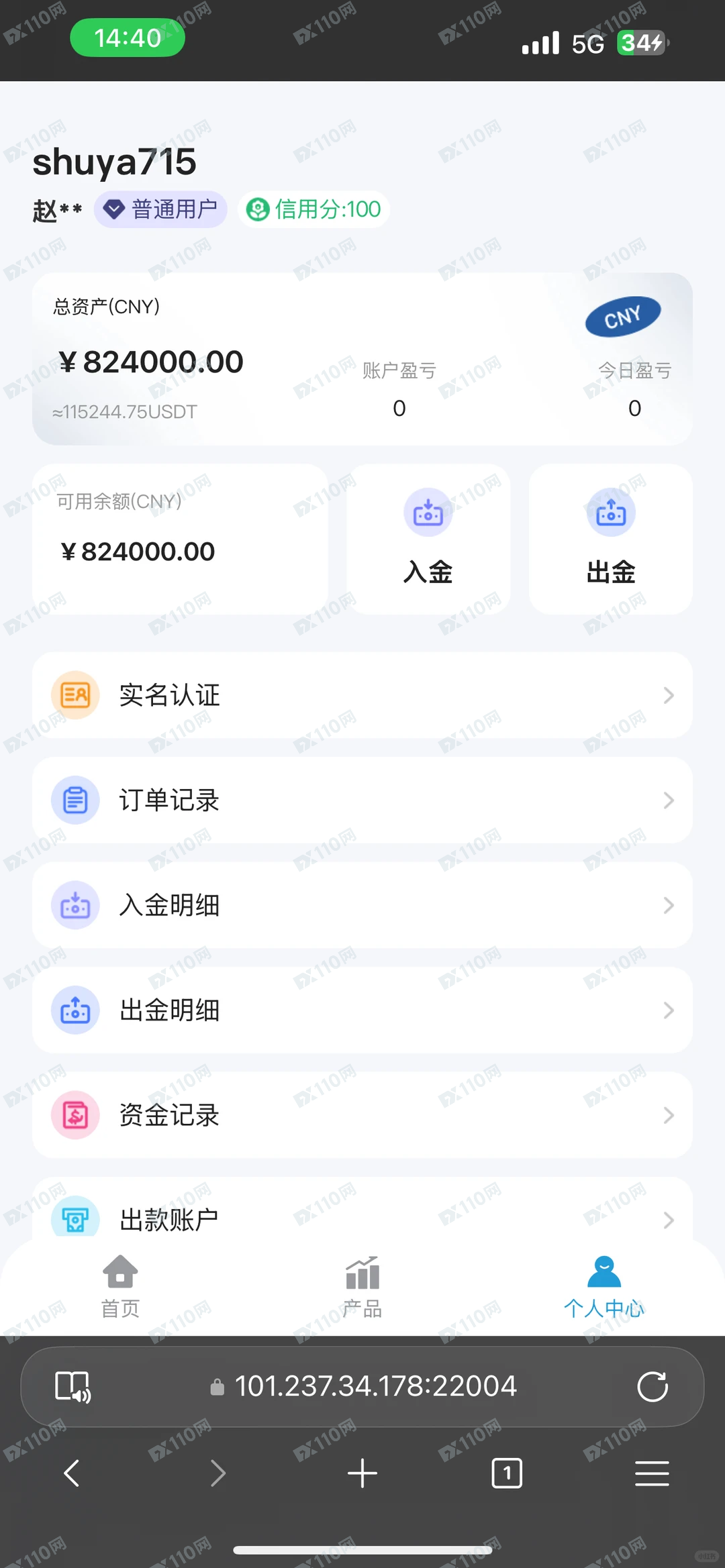
Task: Open the reader mode icon
Action: click(x=72, y=1387)
